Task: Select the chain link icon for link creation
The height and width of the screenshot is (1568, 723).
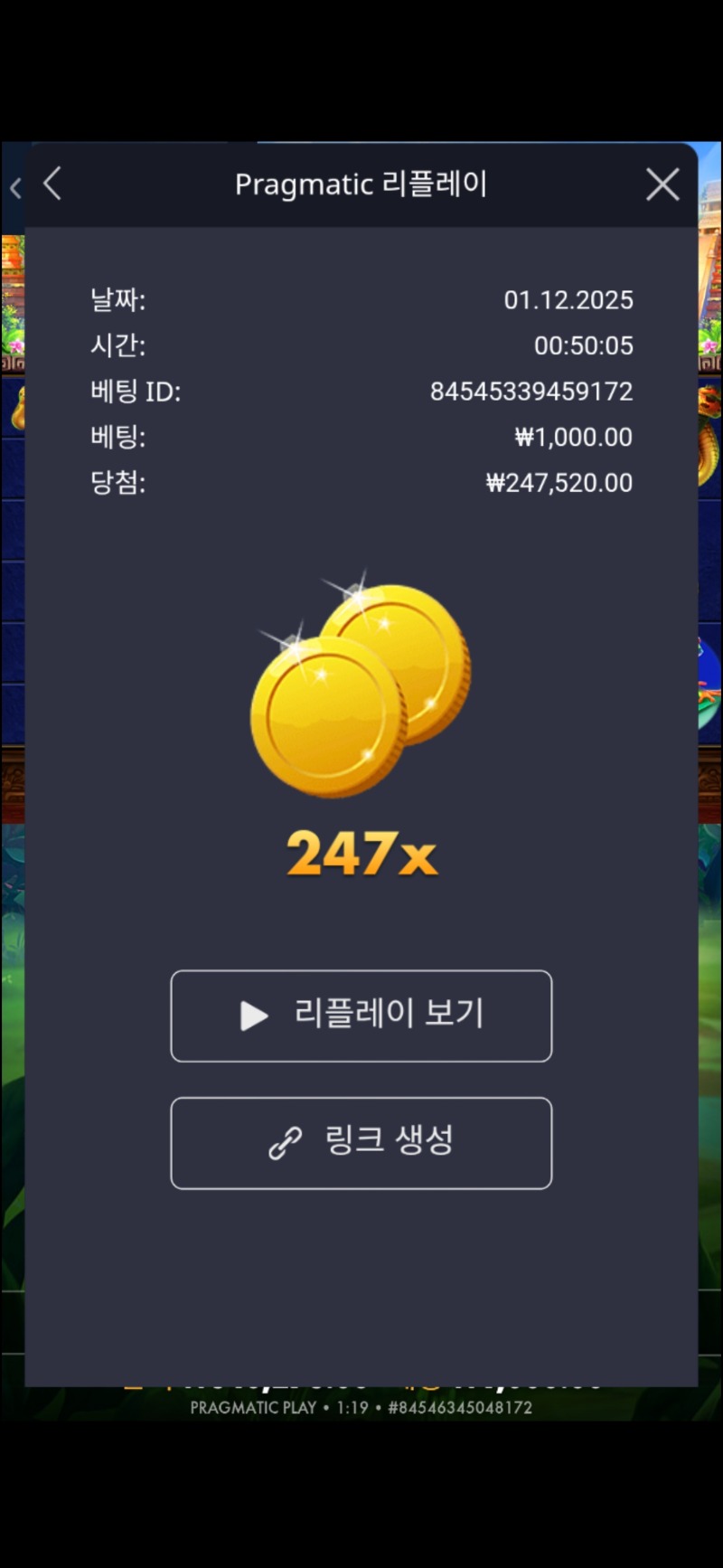Action: pos(283,1142)
